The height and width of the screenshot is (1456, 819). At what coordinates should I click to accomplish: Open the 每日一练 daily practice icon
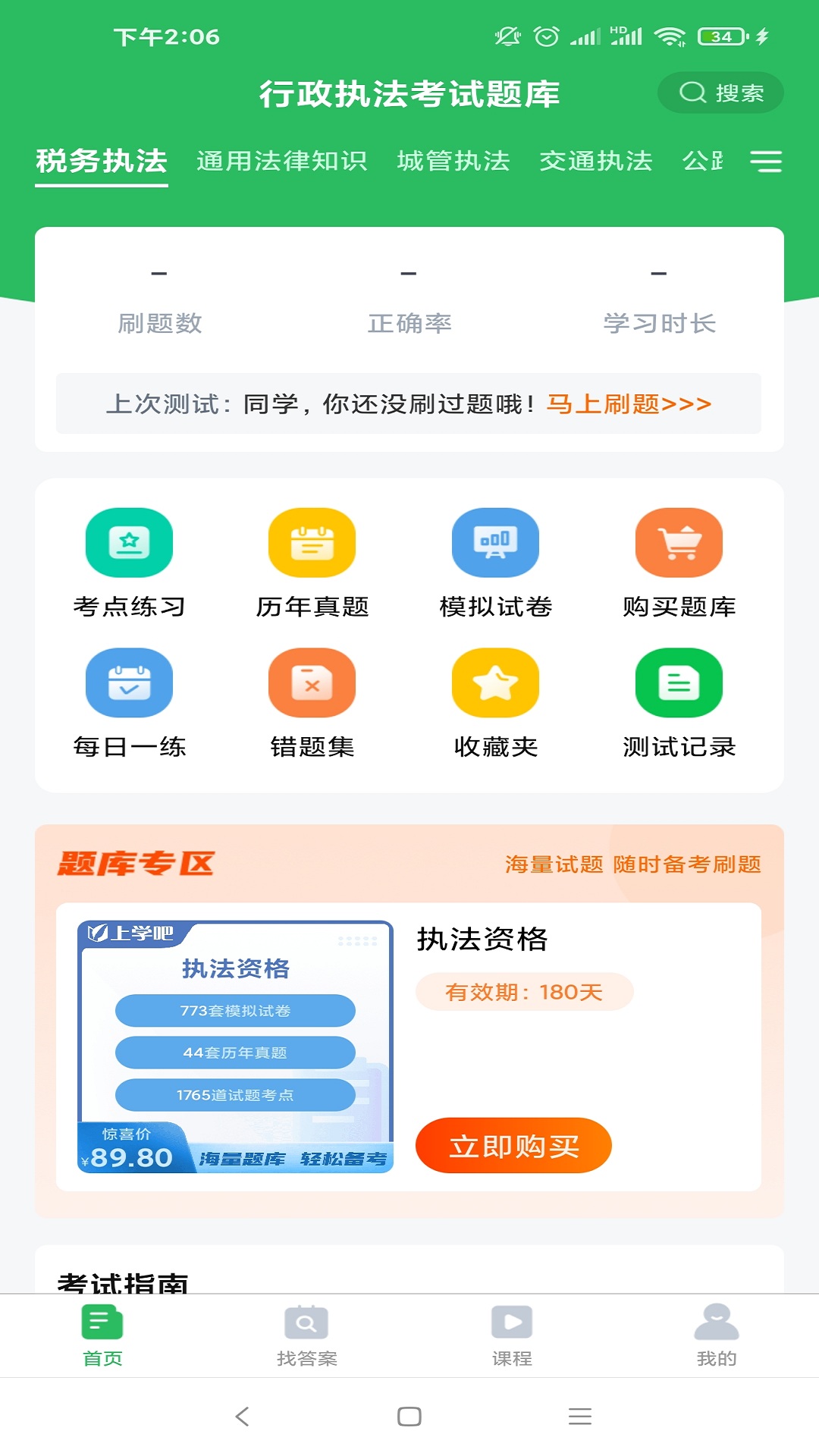(x=129, y=682)
